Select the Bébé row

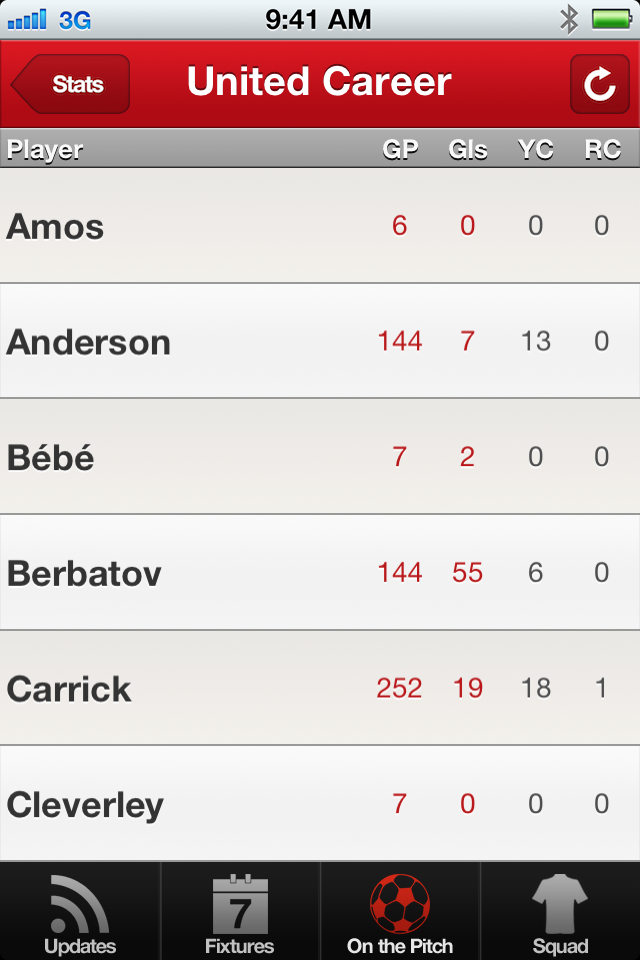[x=320, y=457]
